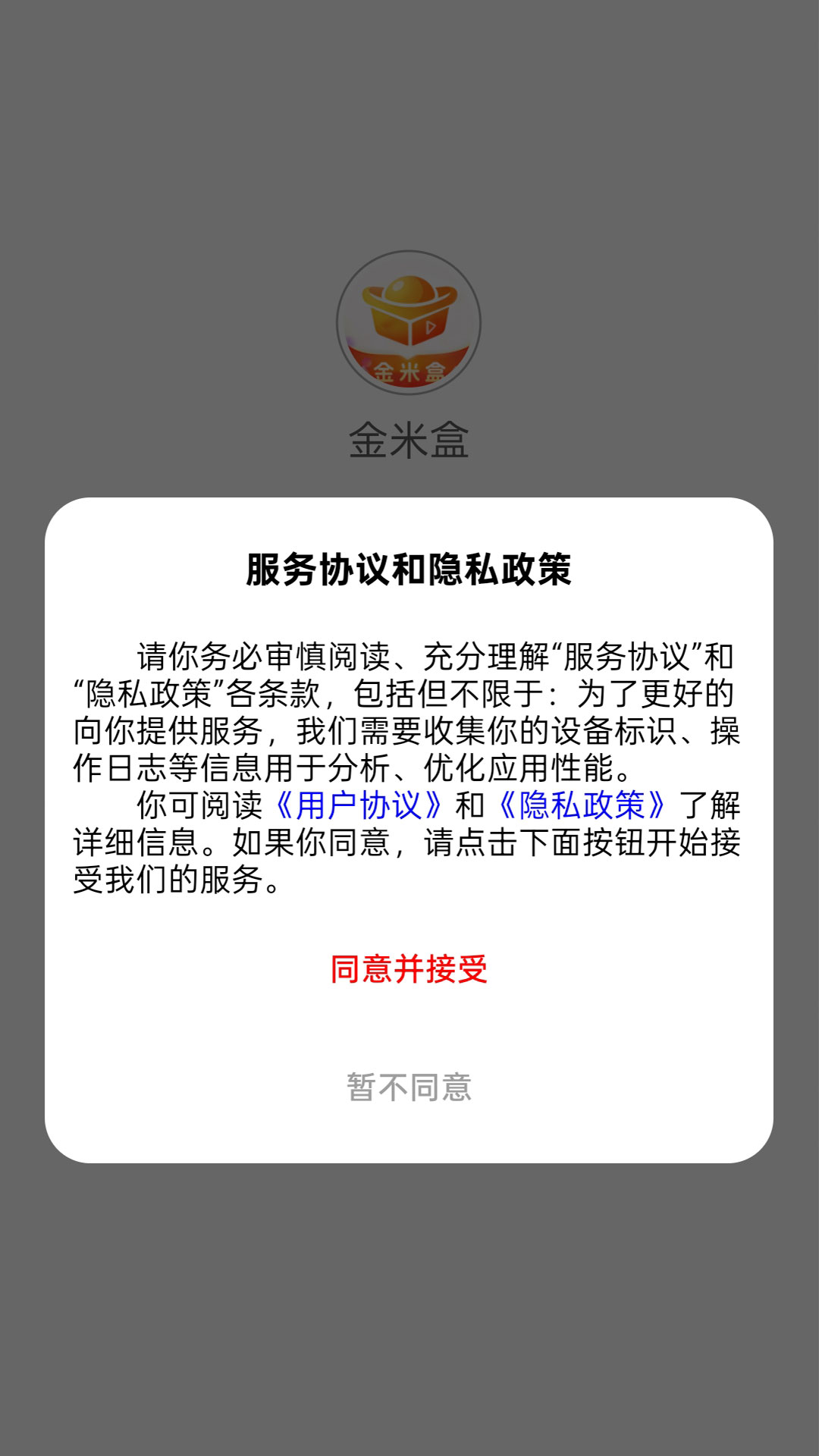Tap 同意并接受 to accept the agreement

[409, 969]
